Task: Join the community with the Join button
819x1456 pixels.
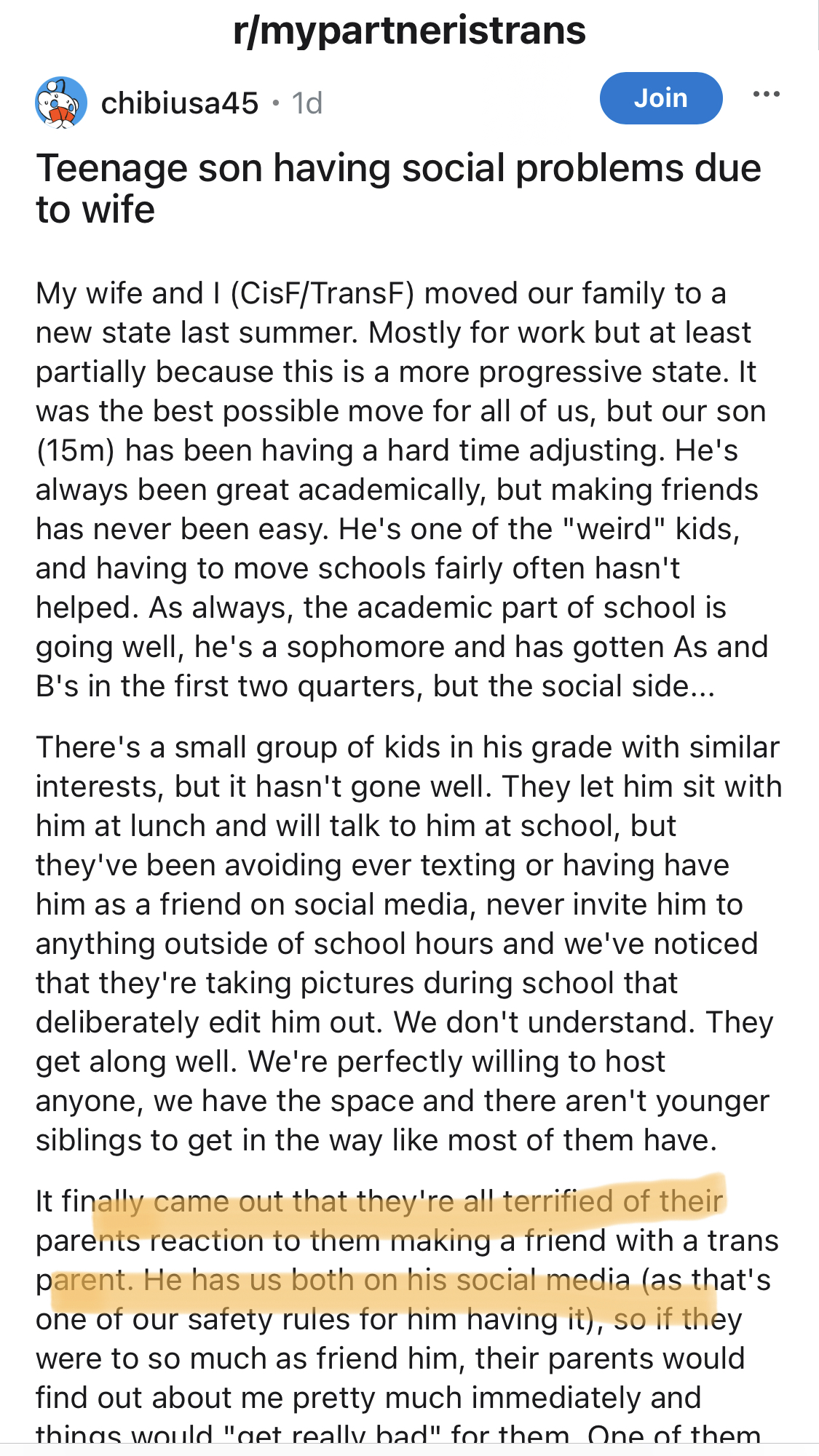Action: [661, 98]
